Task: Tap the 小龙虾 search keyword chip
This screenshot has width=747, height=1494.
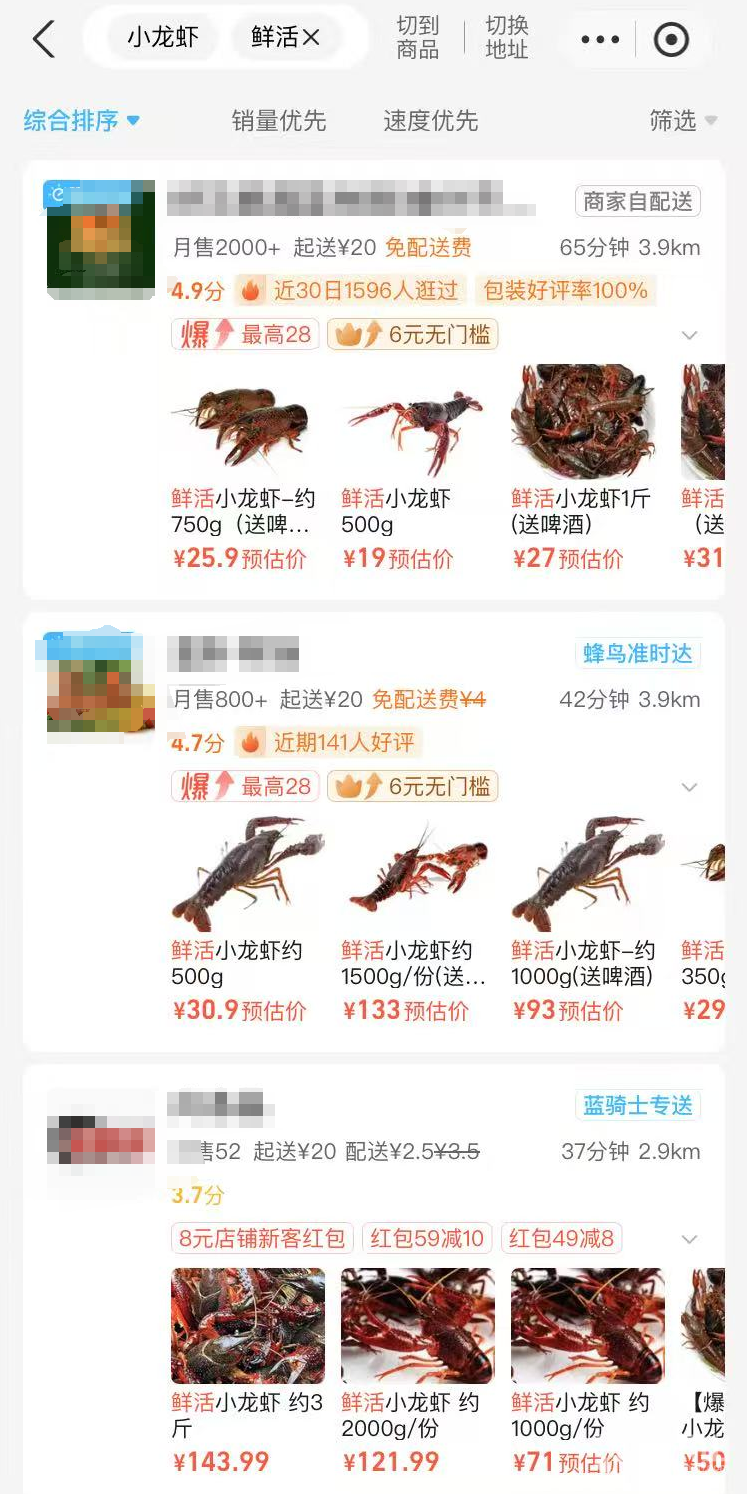Action: pos(162,39)
